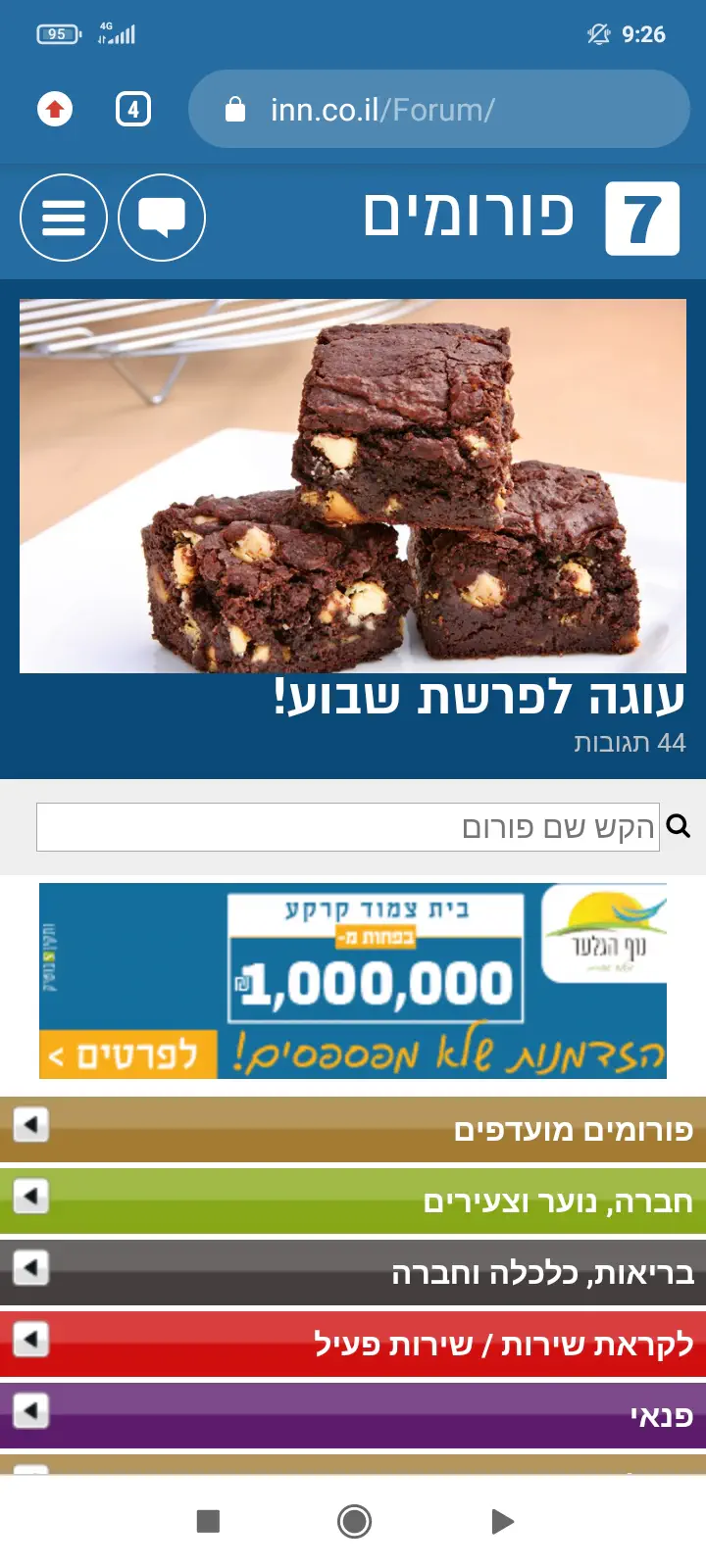Open the browser tabs switcher showing 4
The width and height of the screenshot is (706, 1568).
133,109
